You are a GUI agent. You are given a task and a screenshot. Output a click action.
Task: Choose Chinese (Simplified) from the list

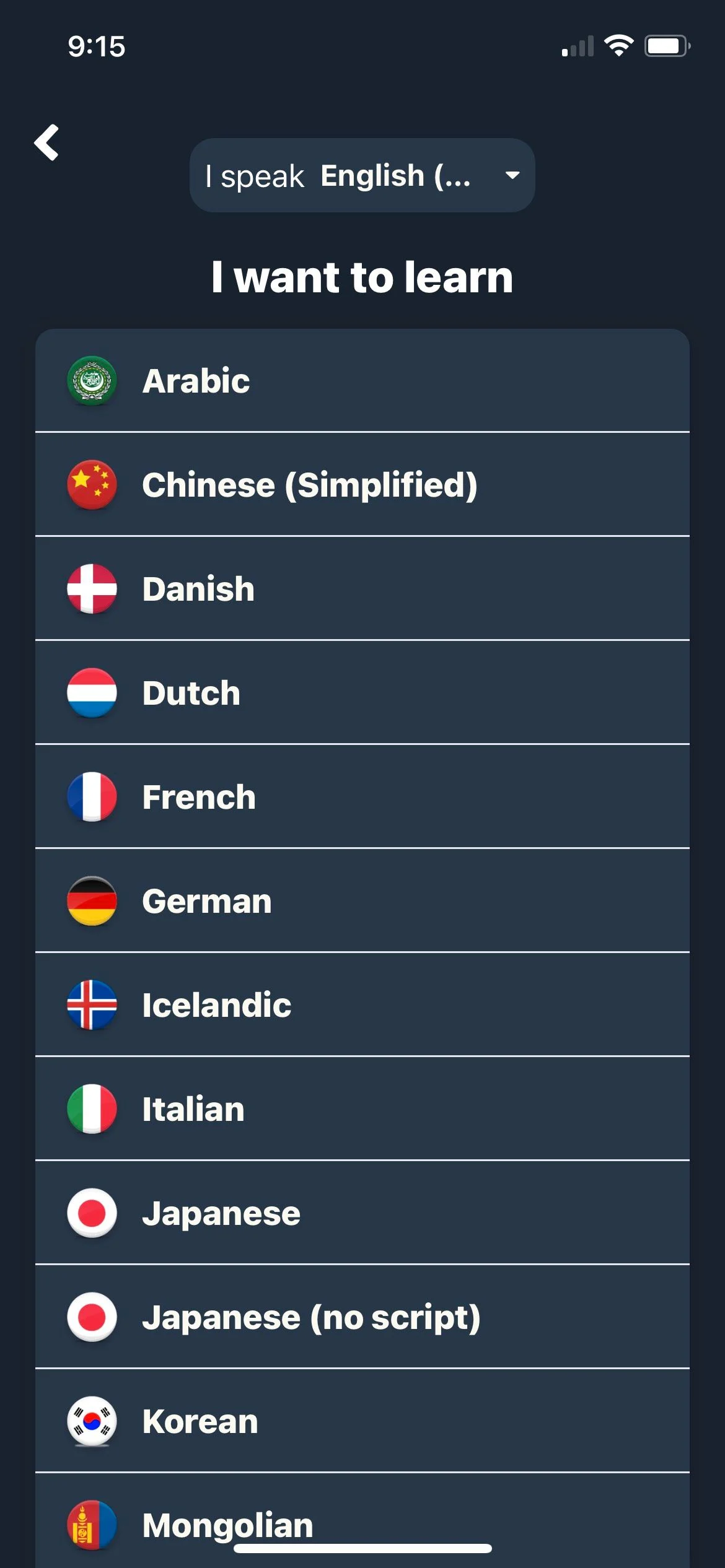click(x=362, y=485)
